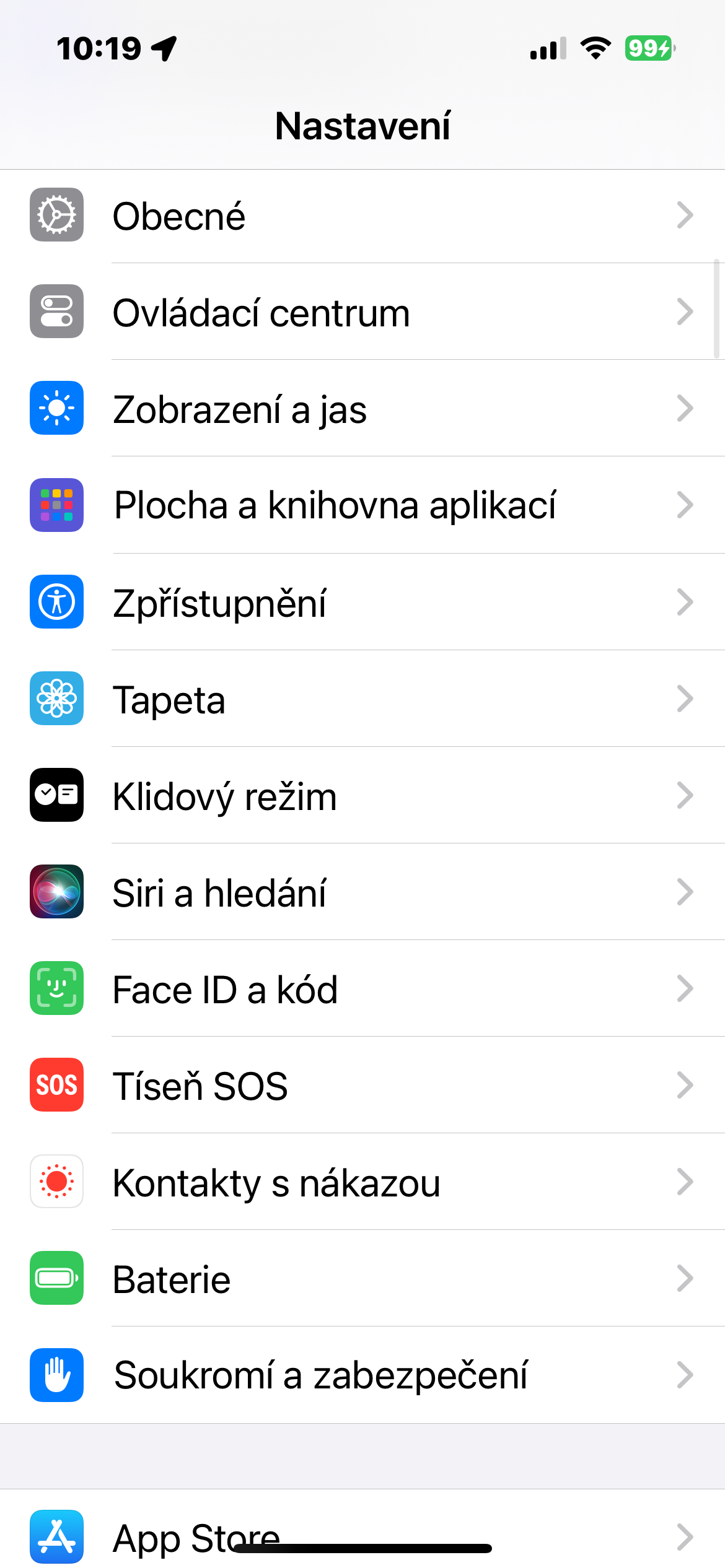Open the Obecné settings row

(x=362, y=216)
